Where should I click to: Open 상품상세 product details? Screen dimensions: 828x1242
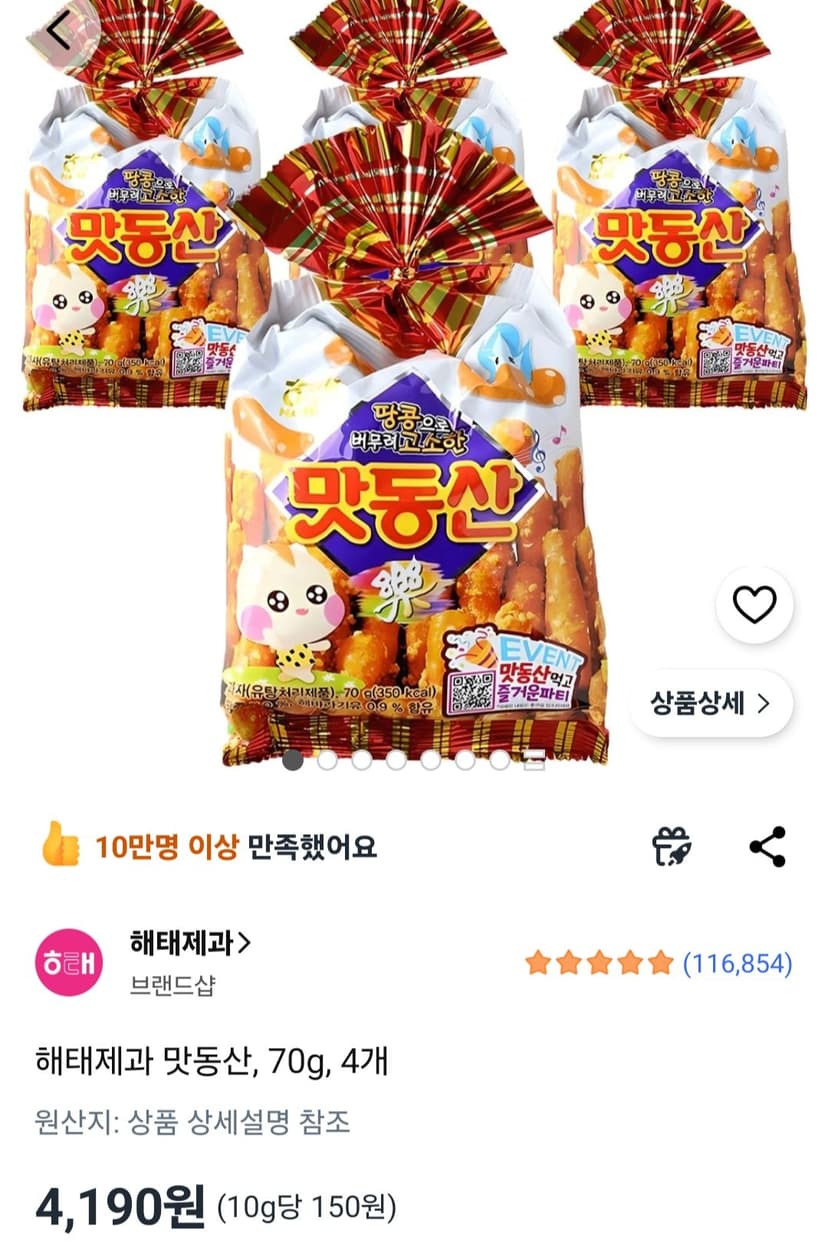711,703
